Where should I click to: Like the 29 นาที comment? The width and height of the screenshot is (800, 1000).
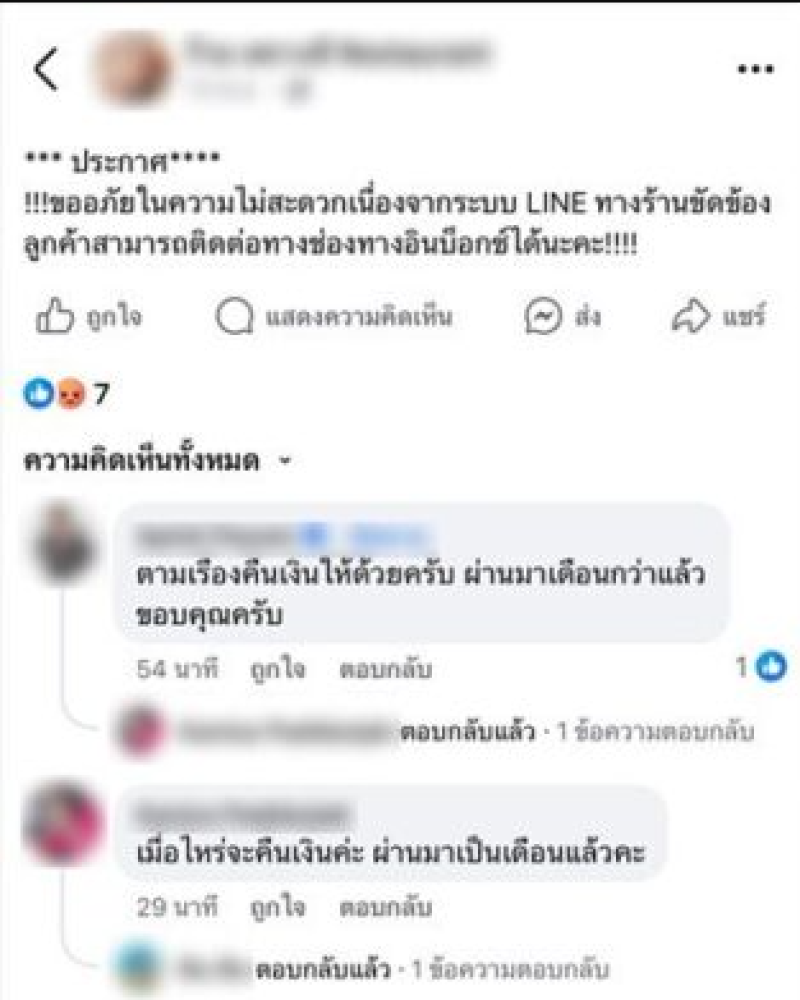click(278, 907)
